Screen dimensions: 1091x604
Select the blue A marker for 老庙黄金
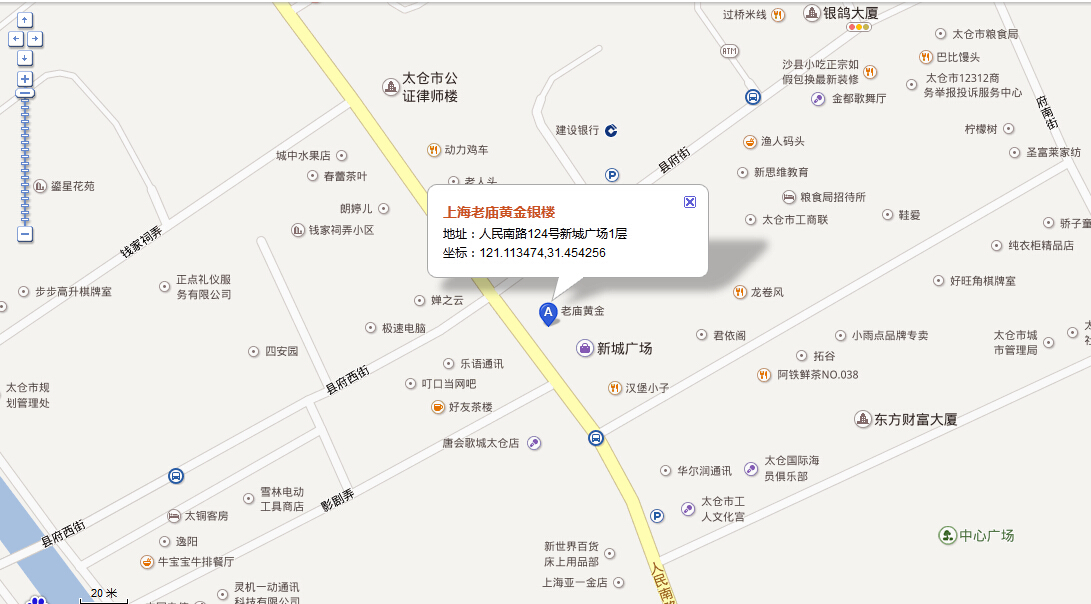pyautogui.click(x=548, y=314)
